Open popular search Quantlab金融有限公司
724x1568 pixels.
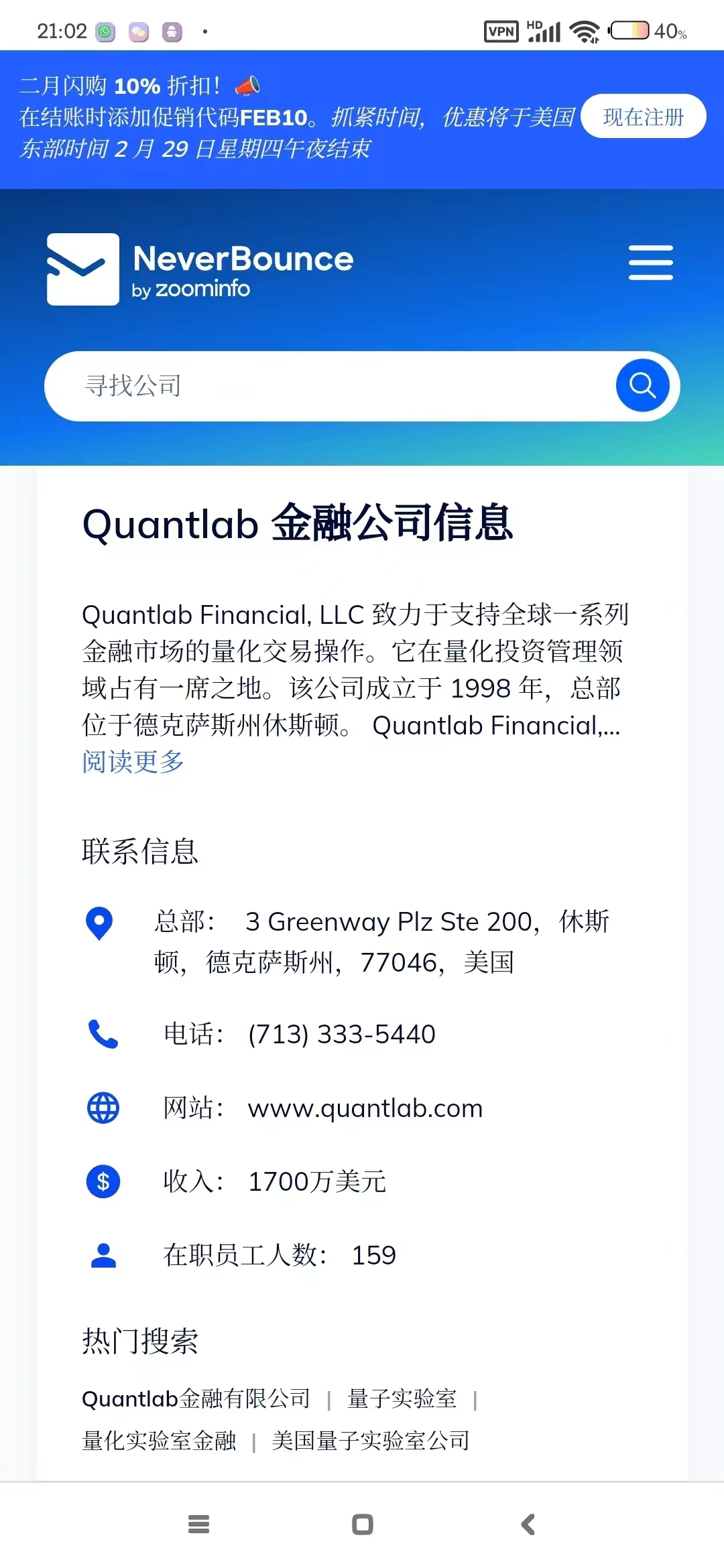tap(196, 1398)
